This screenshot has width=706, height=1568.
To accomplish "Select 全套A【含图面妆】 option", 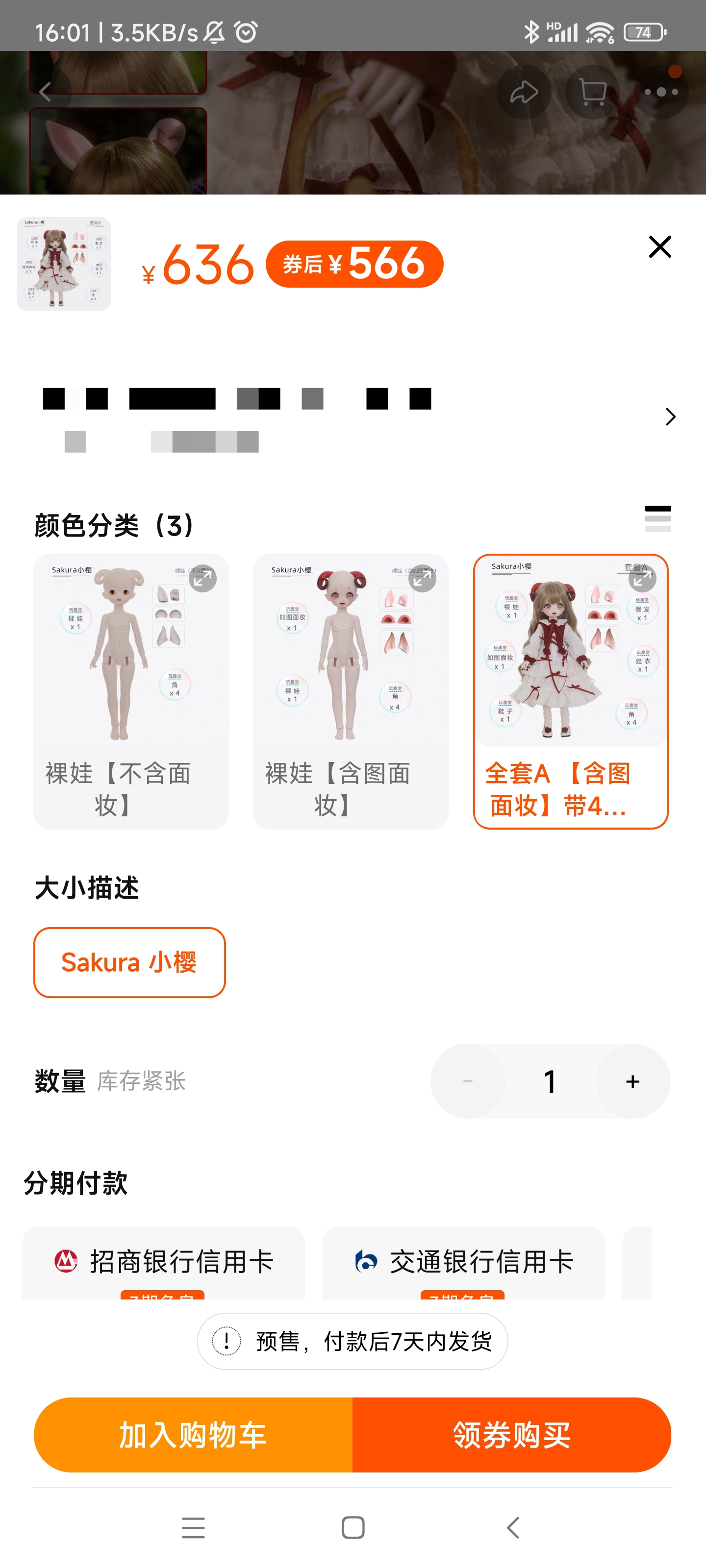I will point(570,691).
